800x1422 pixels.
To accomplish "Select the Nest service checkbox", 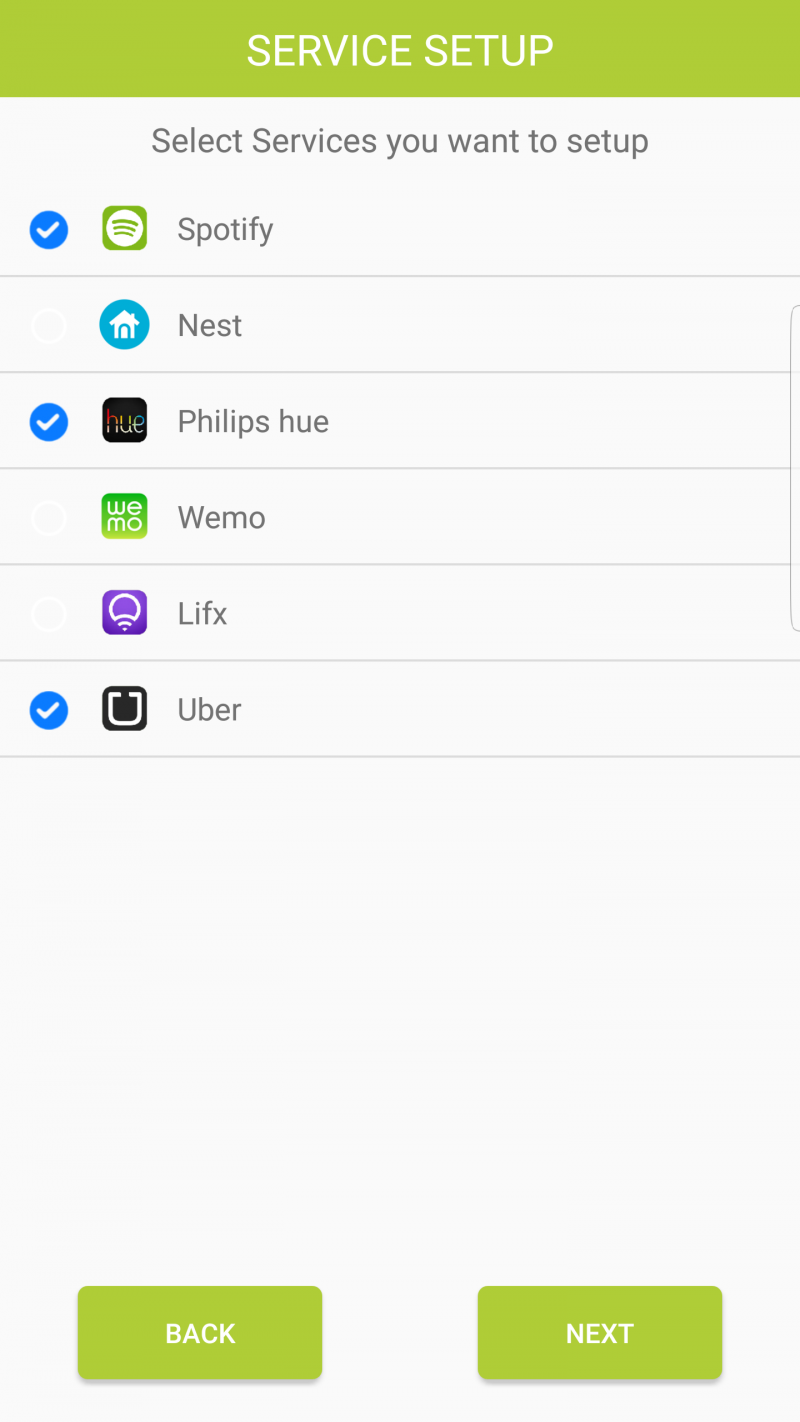I will pyautogui.click(x=49, y=326).
